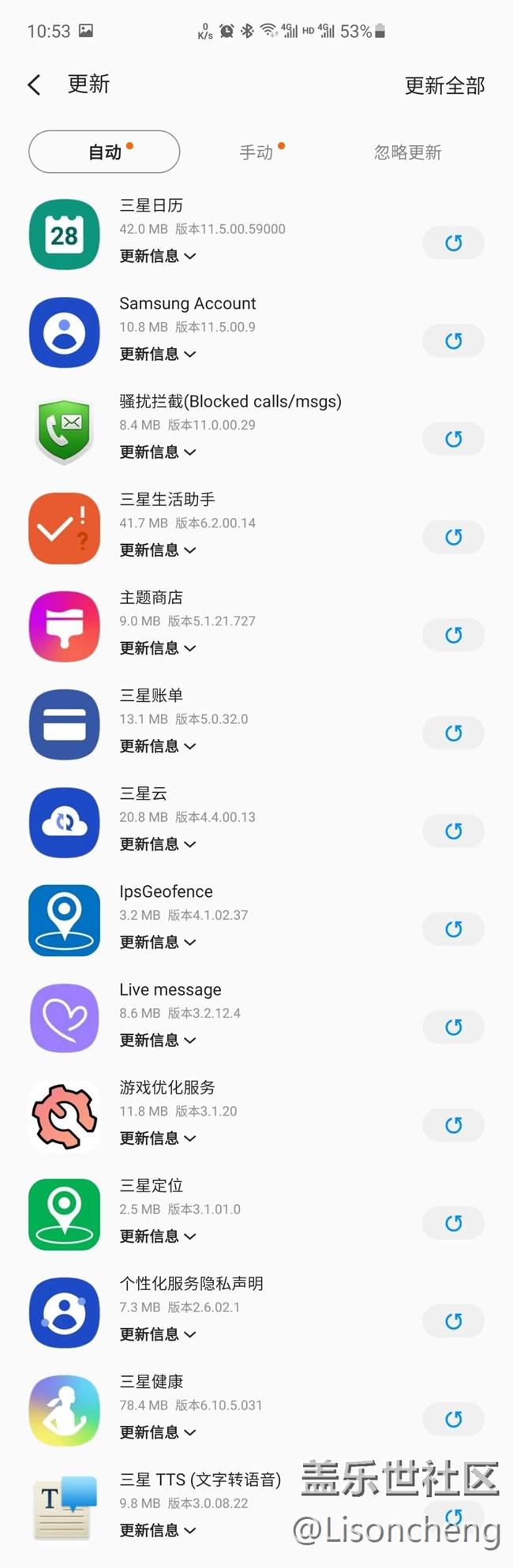
Task: Expand 更新信息 under Live message
Action: click(x=157, y=1041)
